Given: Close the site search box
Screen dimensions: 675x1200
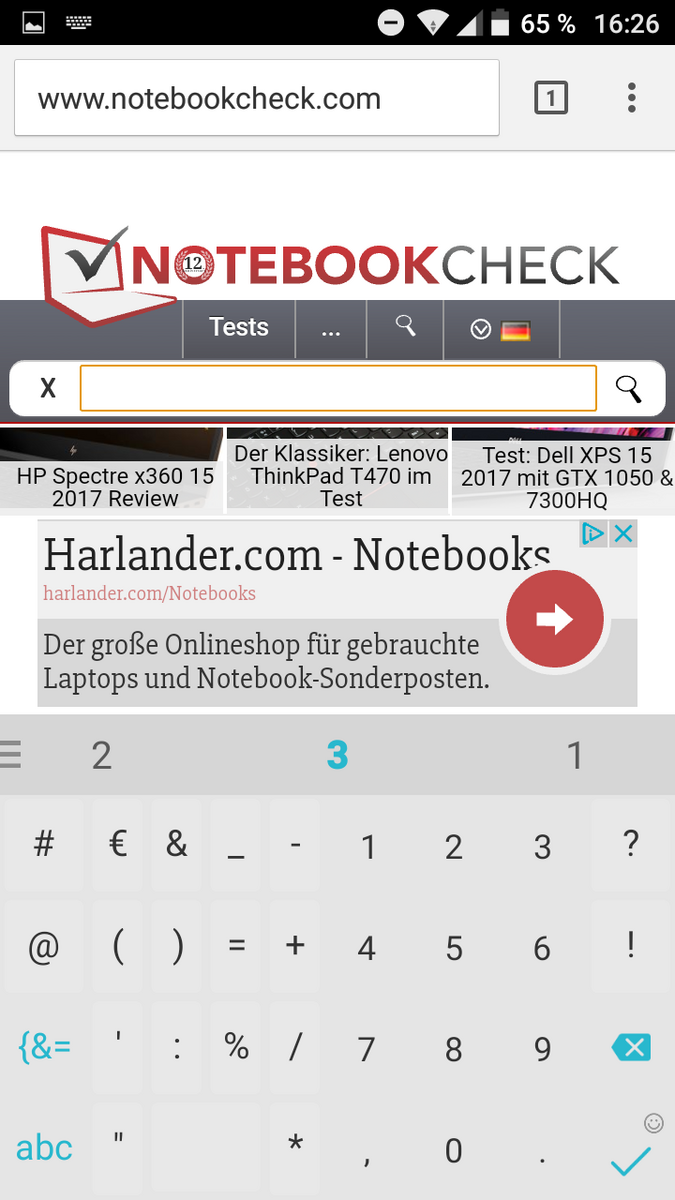Looking at the screenshot, I should (47, 388).
